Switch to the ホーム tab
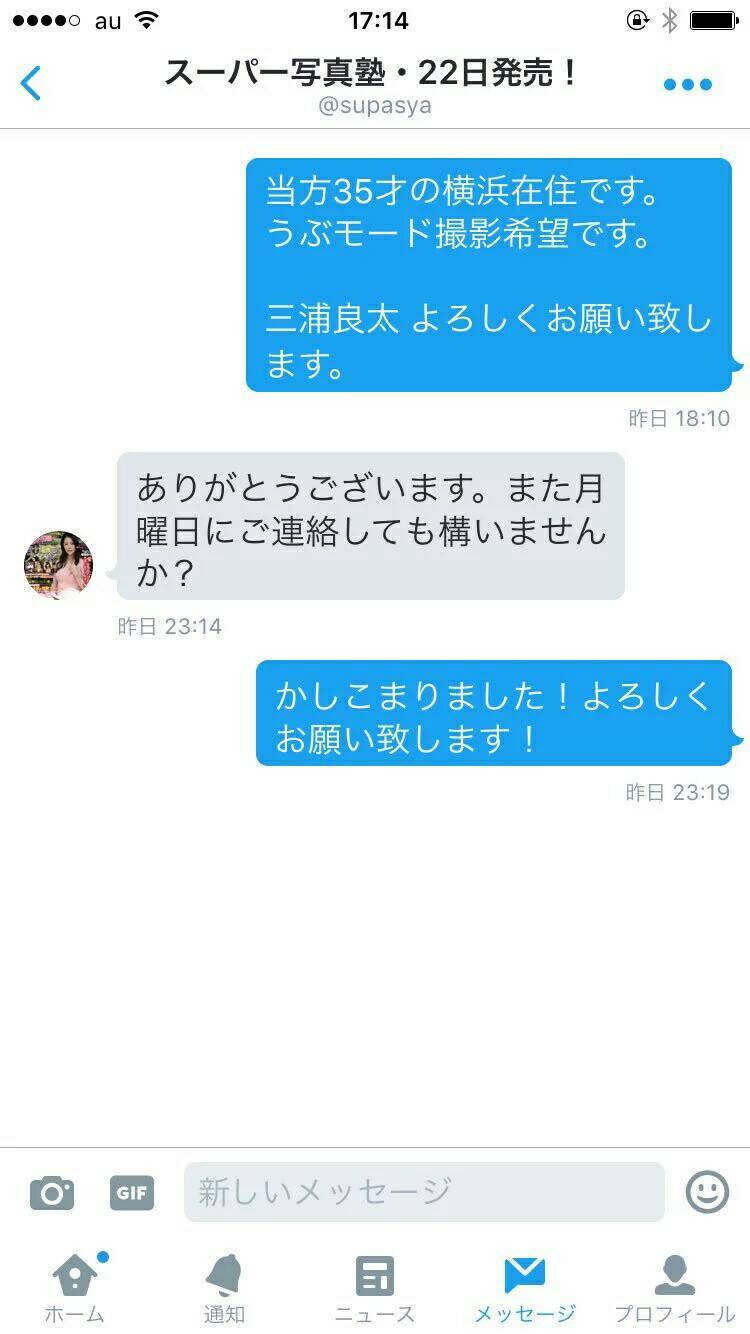 coord(74,1288)
